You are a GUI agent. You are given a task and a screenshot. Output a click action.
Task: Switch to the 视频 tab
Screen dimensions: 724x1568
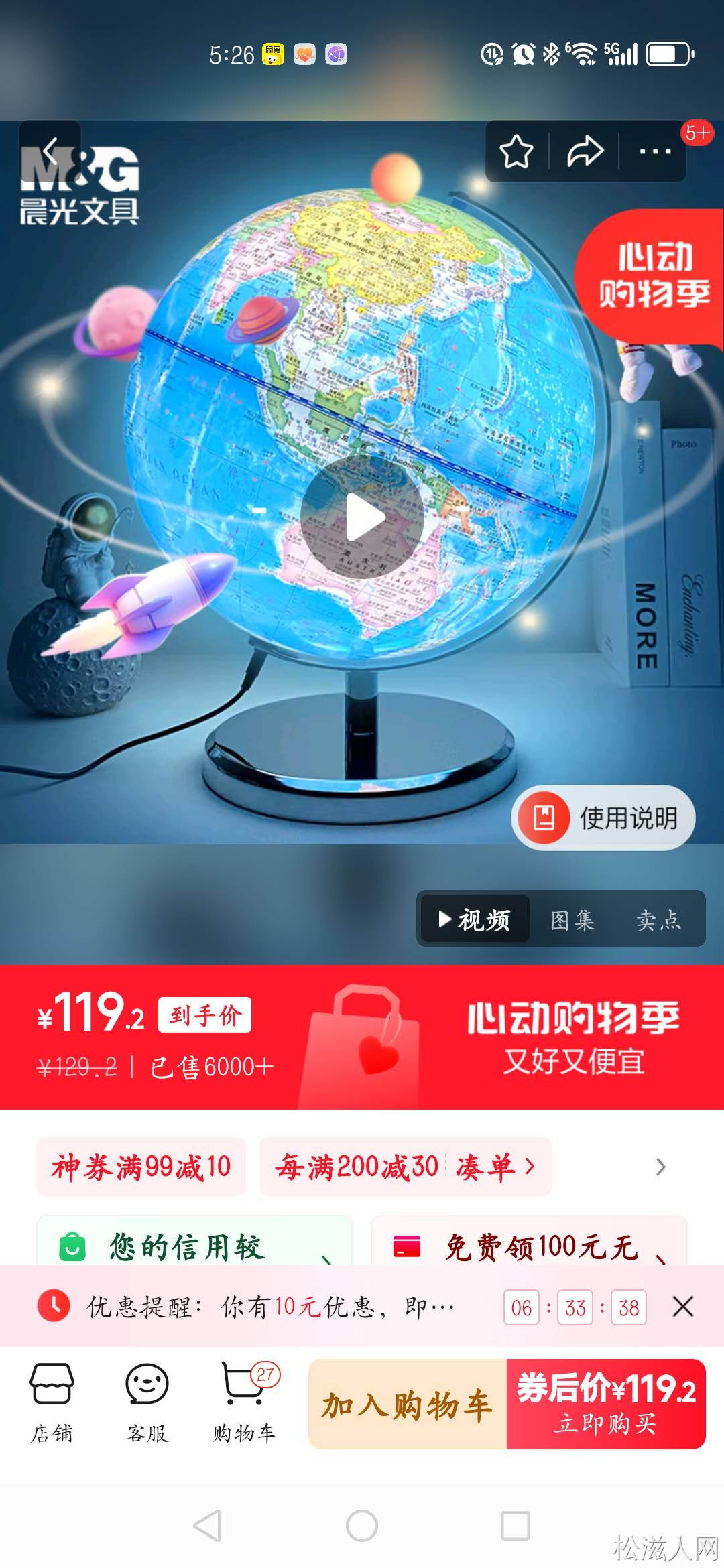475,919
